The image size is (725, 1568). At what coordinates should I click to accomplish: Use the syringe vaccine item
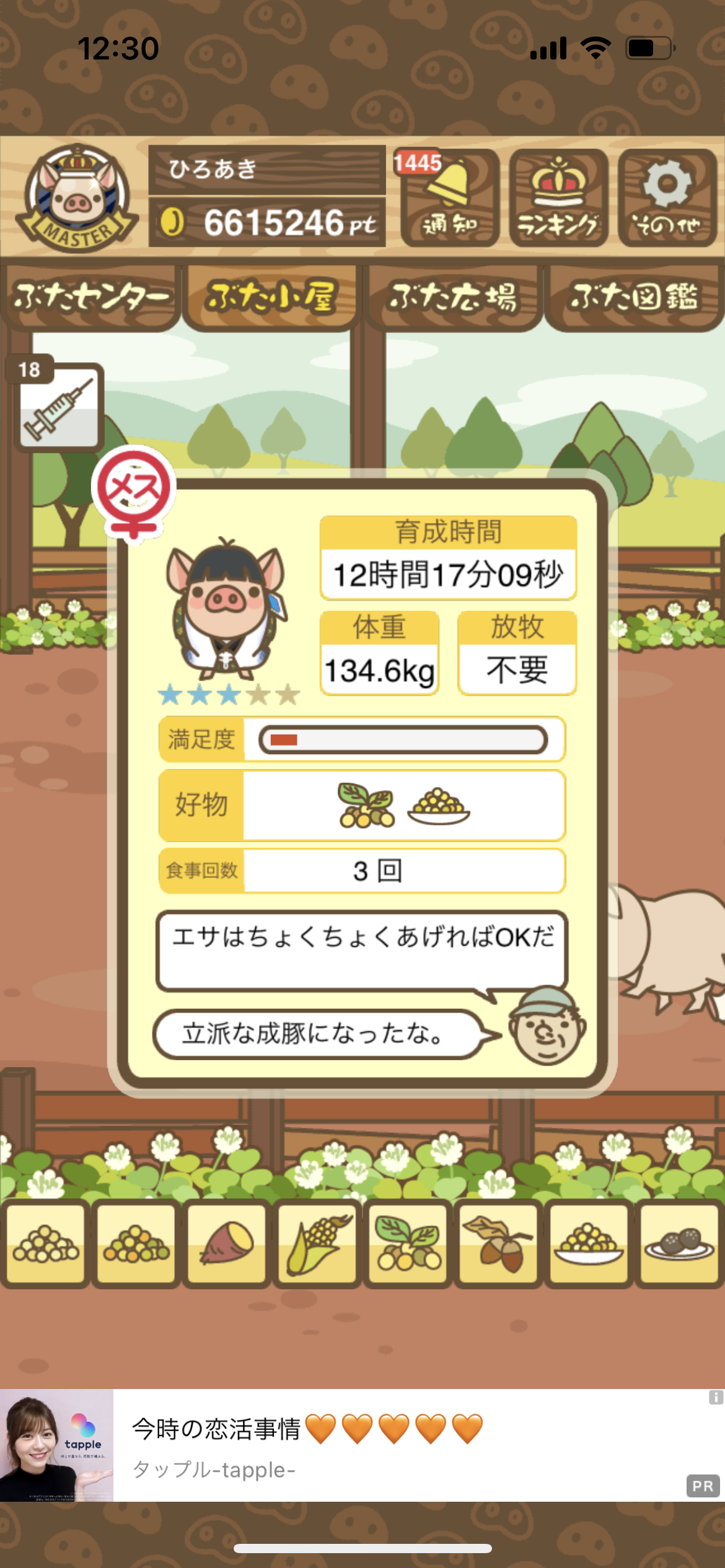(59, 407)
